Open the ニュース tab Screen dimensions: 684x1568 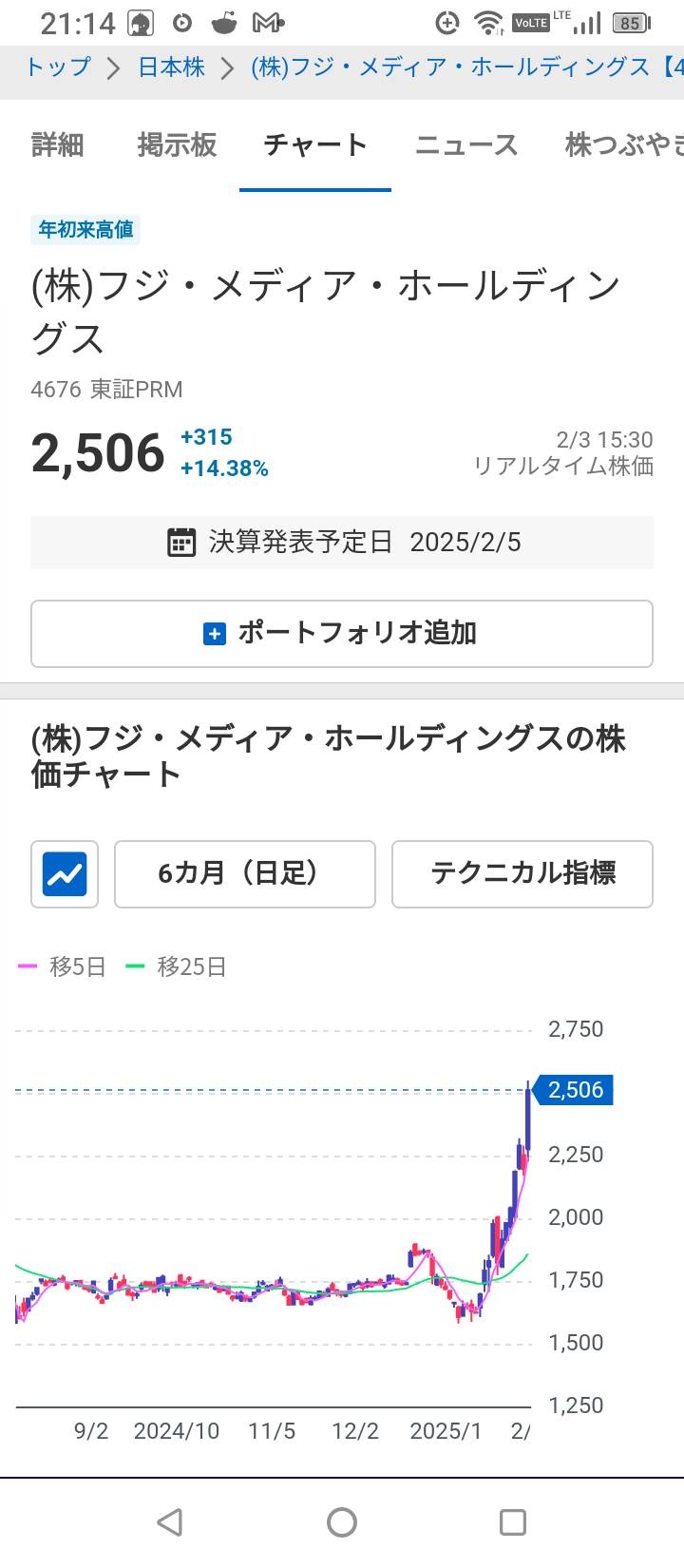tap(466, 144)
